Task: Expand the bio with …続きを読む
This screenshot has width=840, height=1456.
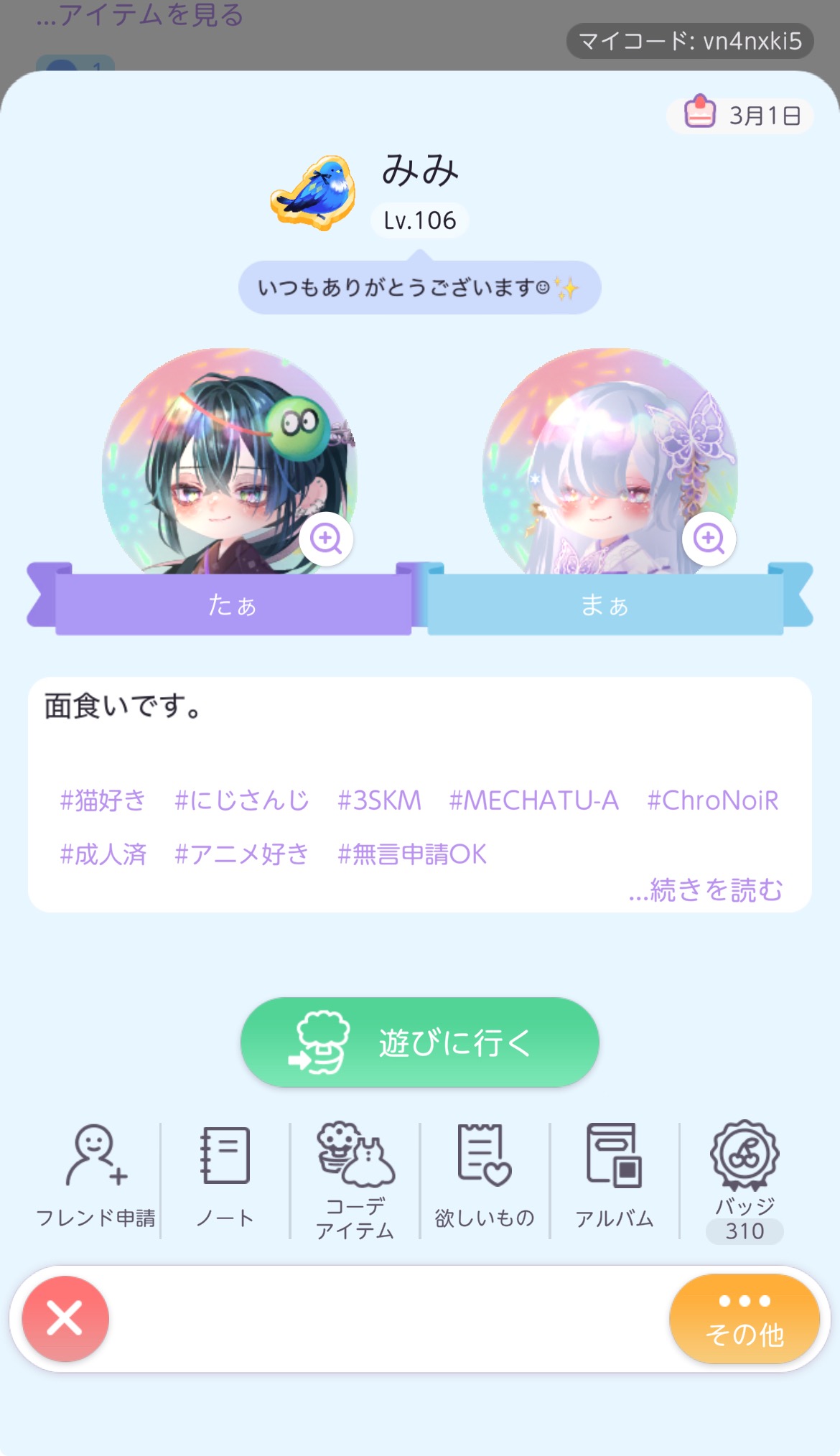Action: point(705,890)
